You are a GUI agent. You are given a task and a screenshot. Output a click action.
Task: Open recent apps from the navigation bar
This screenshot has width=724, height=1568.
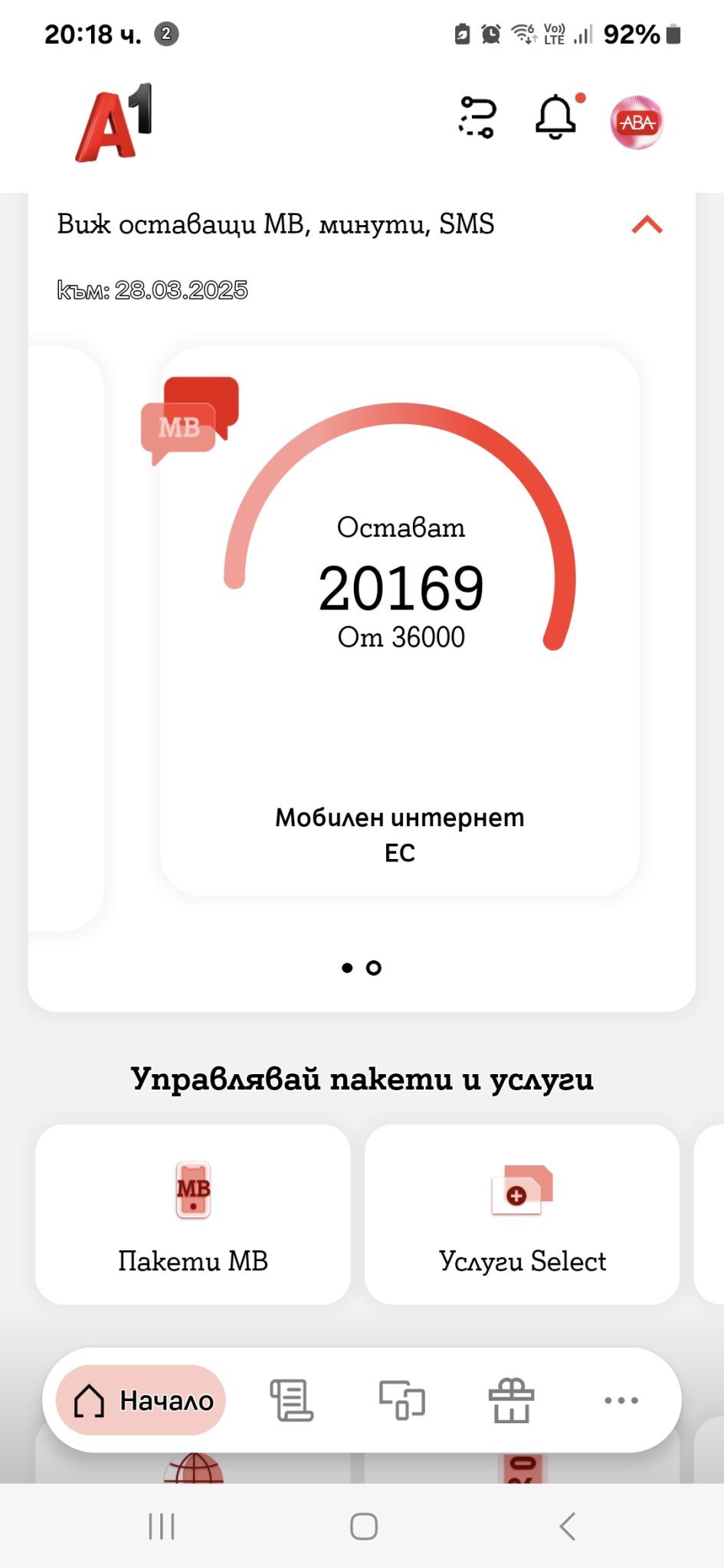(x=162, y=1526)
